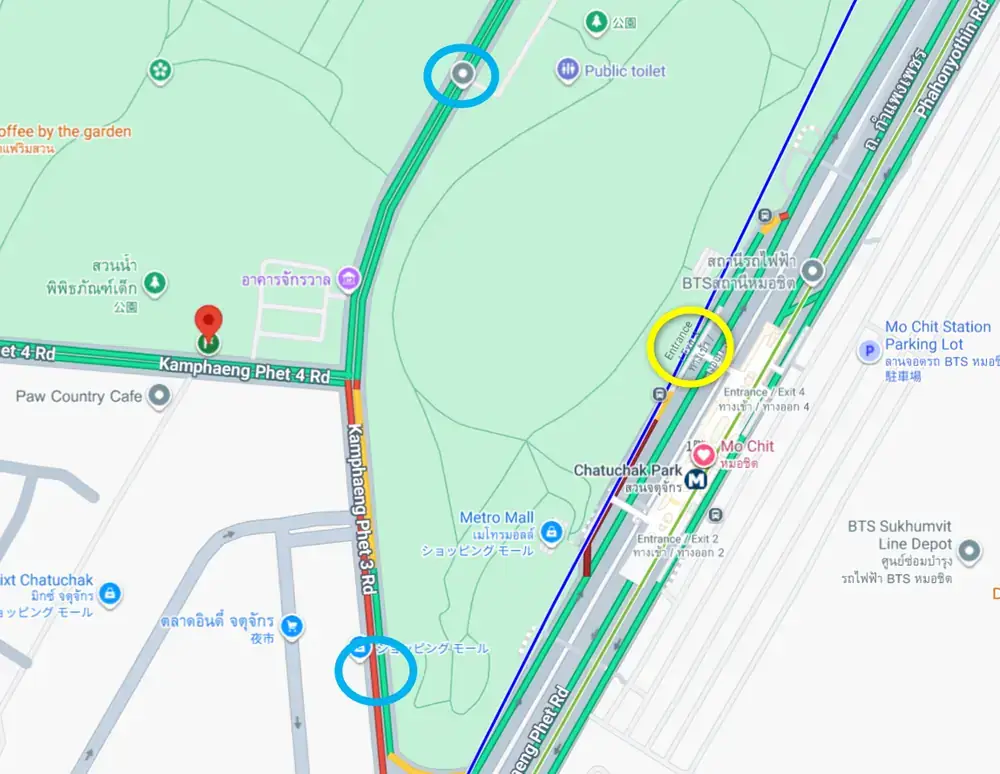Tap the BTS สถานีหมอชิต marker
The width and height of the screenshot is (1000, 774).
(812, 270)
